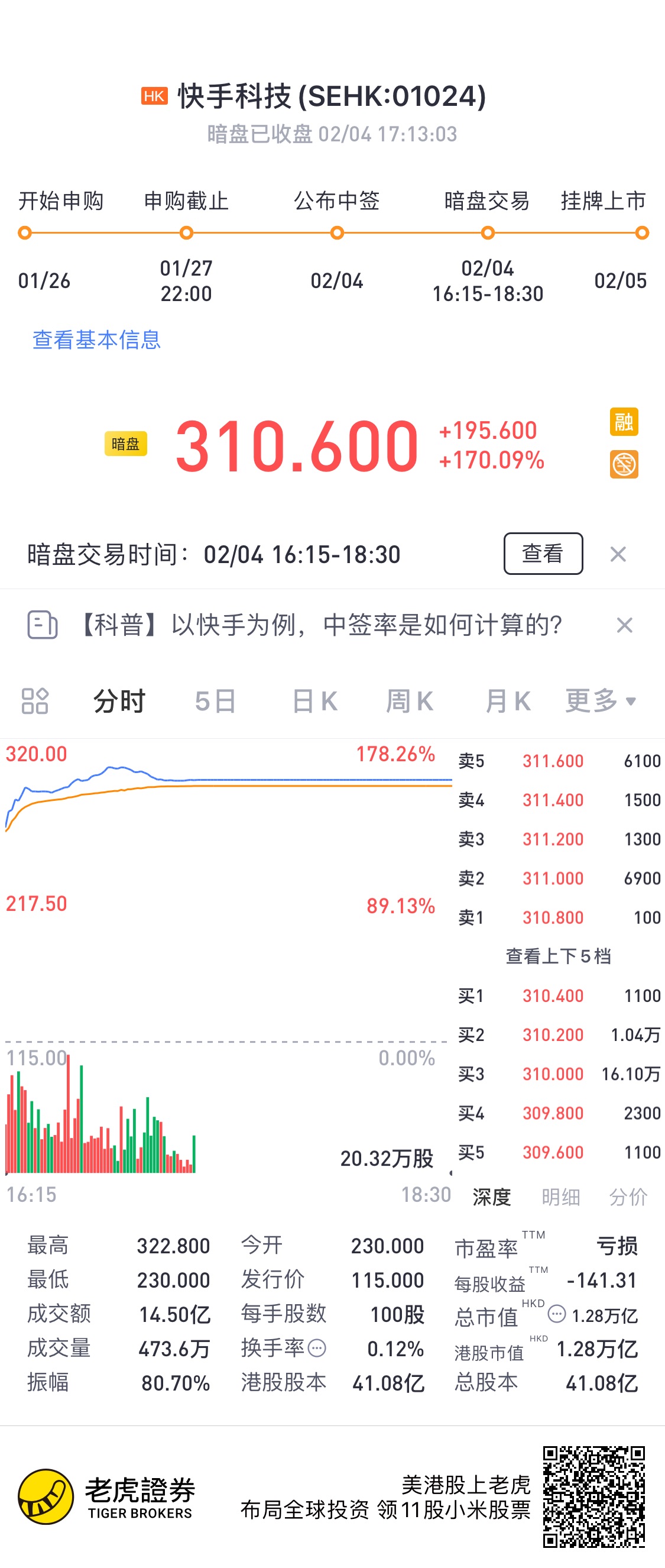This screenshot has height=1568, width=665.
Task: Switch to the 日K chart
Action: click(x=314, y=701)
